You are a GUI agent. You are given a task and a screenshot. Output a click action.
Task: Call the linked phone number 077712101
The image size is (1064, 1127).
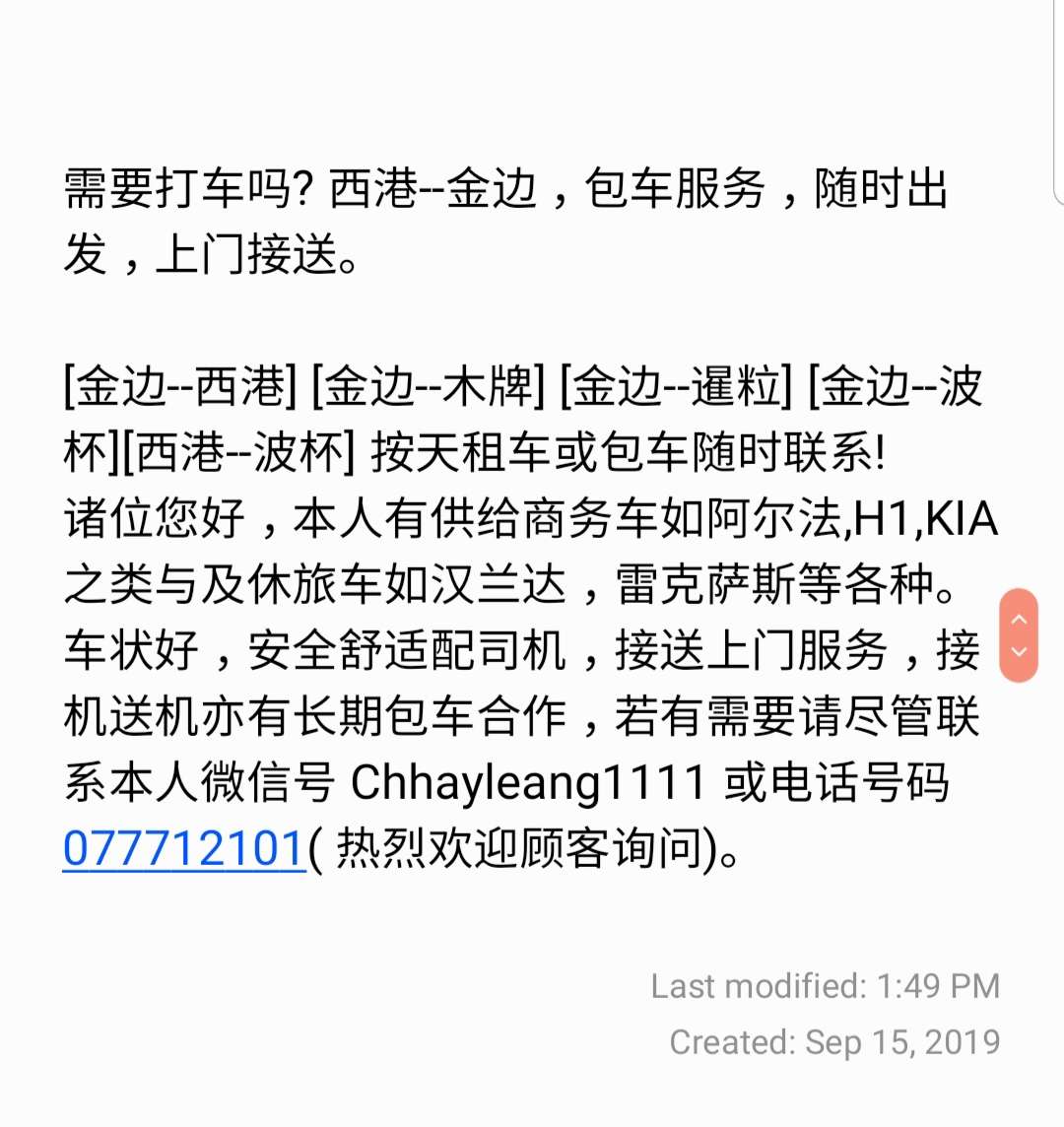pyautogui.click(x=184, y=848)
